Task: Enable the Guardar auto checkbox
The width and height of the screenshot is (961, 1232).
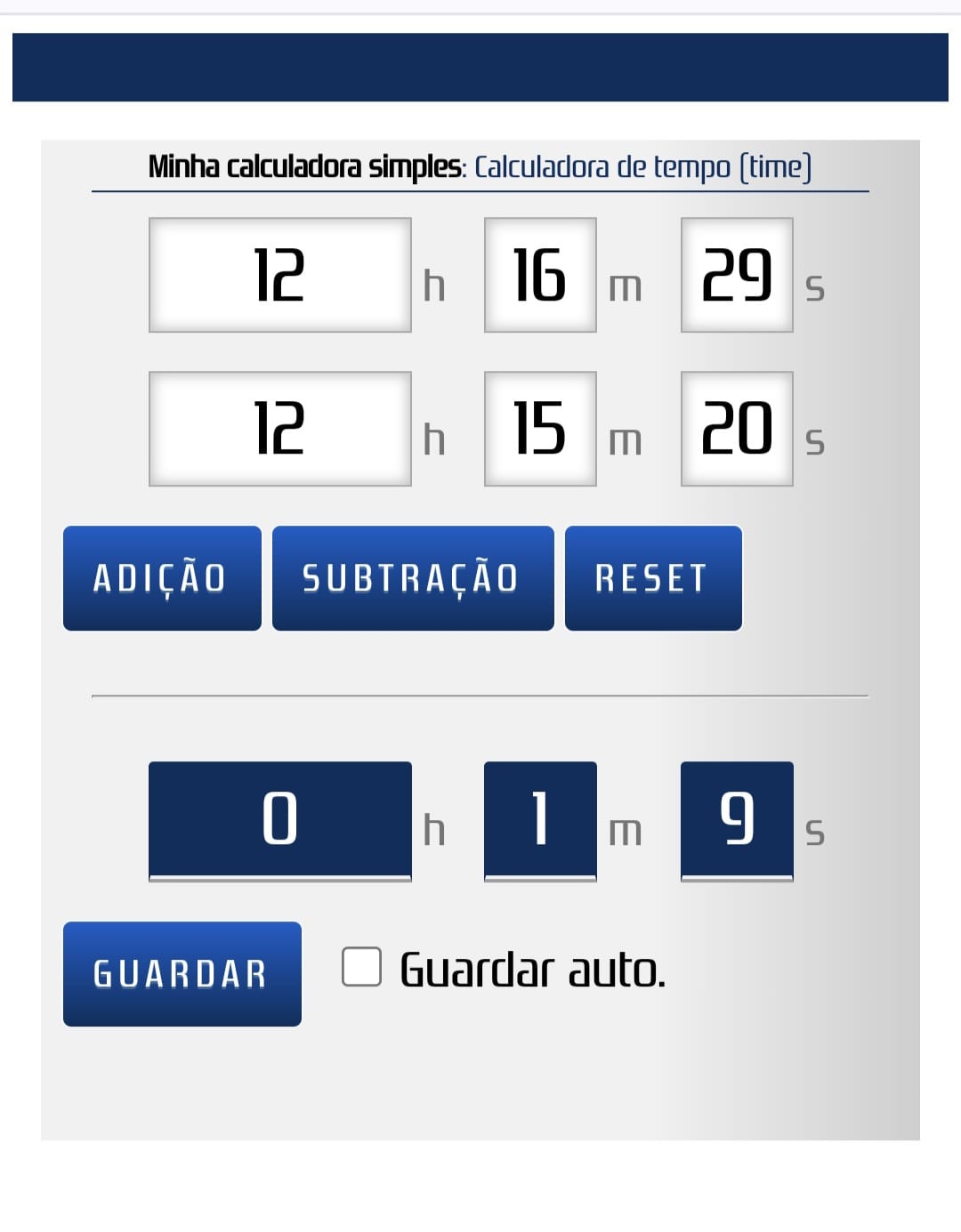Action: 361,967
